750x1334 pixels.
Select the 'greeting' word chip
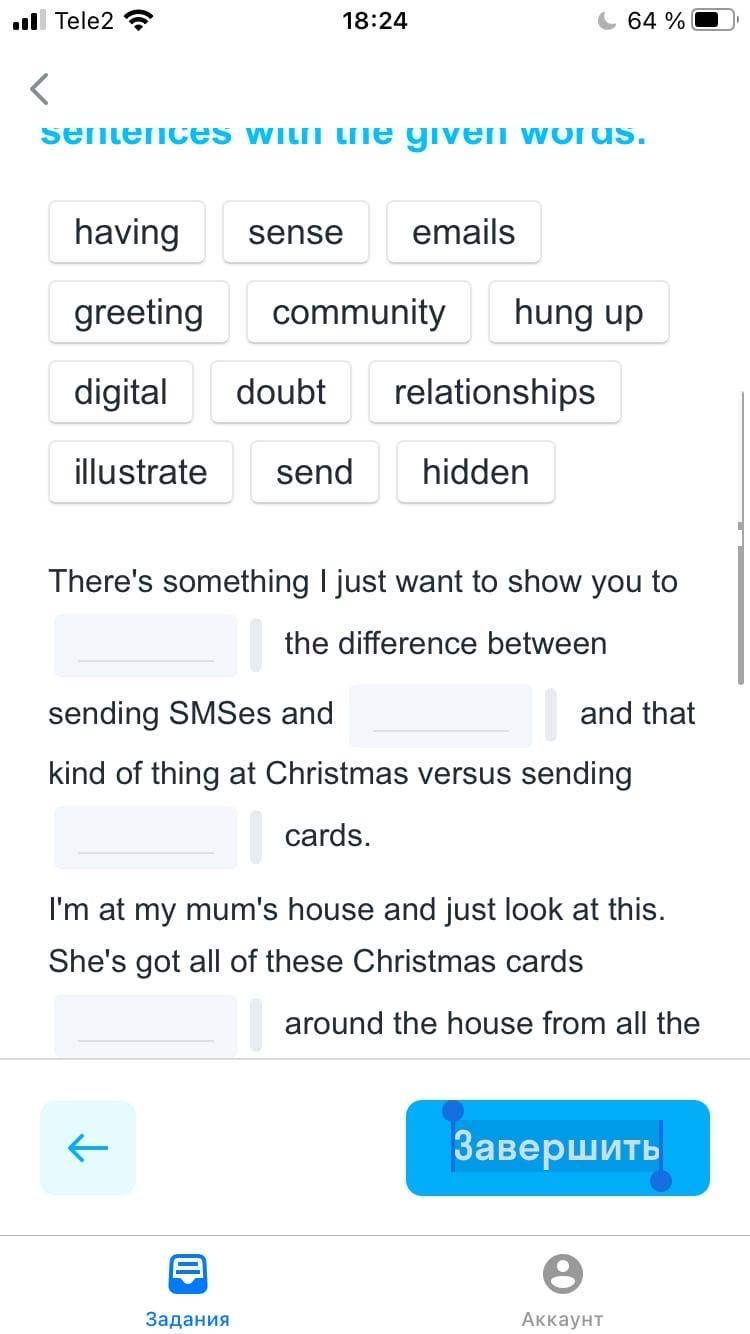click(x=139, y=312)
